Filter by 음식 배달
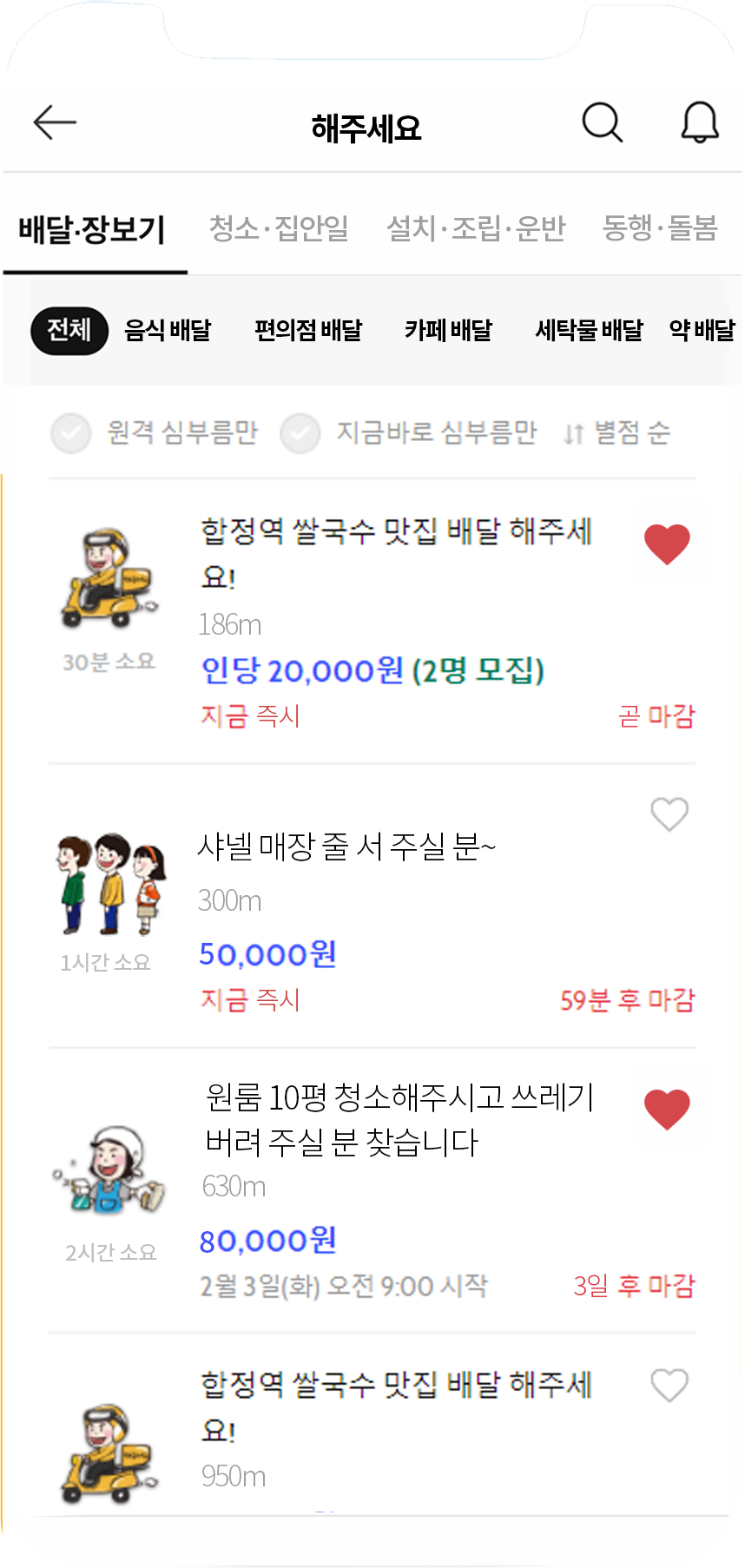This screenshot has width=745, height=1568. click(x=168, y=330)
